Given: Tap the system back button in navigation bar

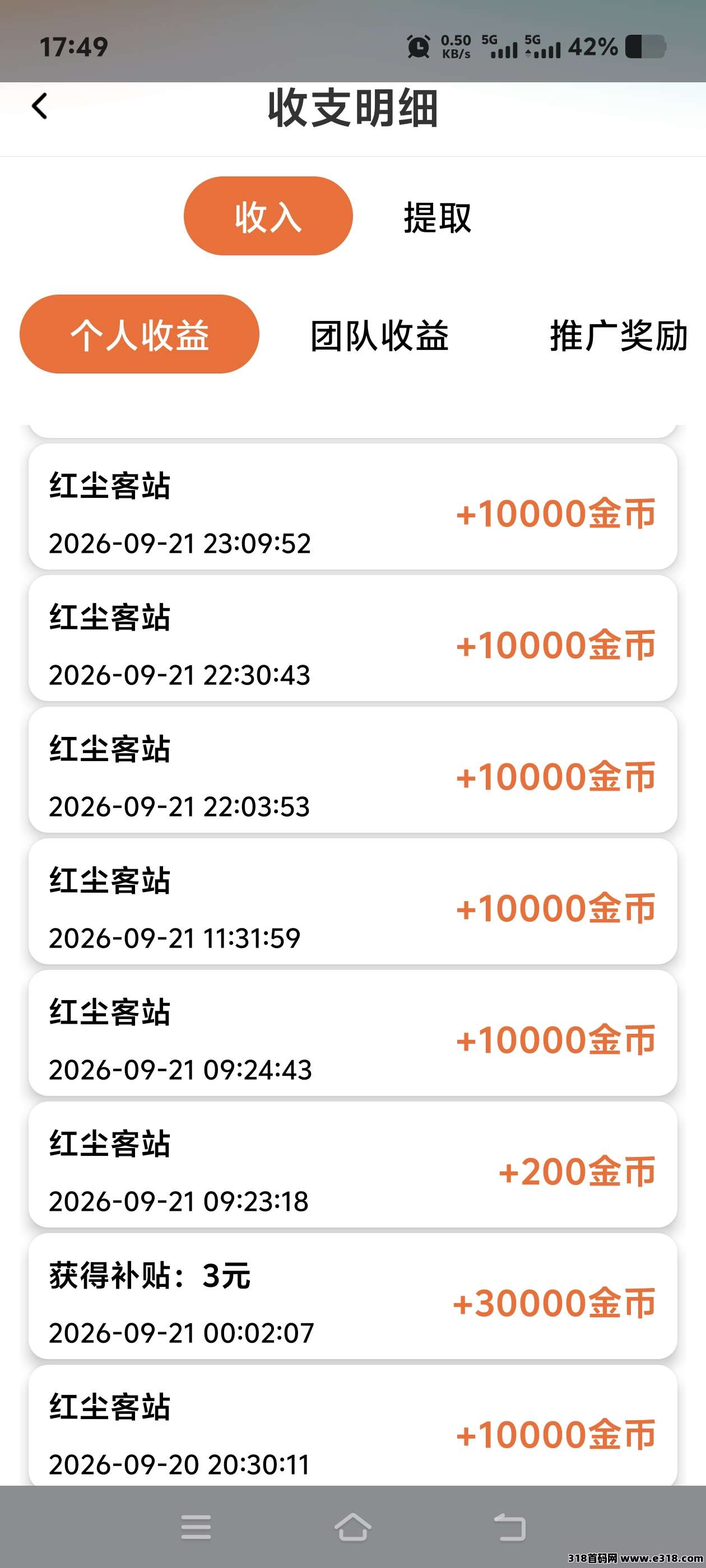Looking at the screenshot, I should (510, 1527).
